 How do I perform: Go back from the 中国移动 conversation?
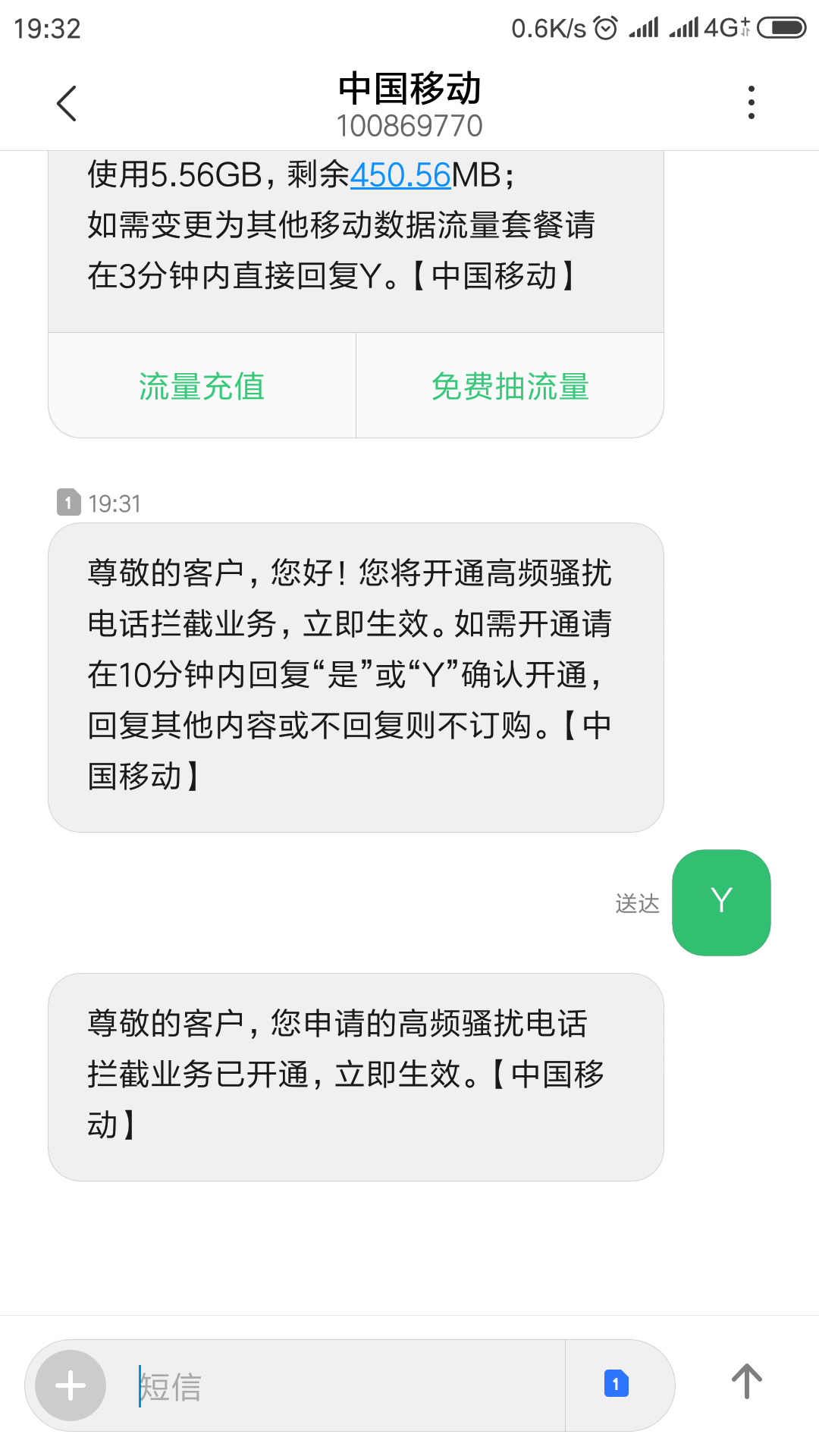pyautogui.click(x=67, y=103)
